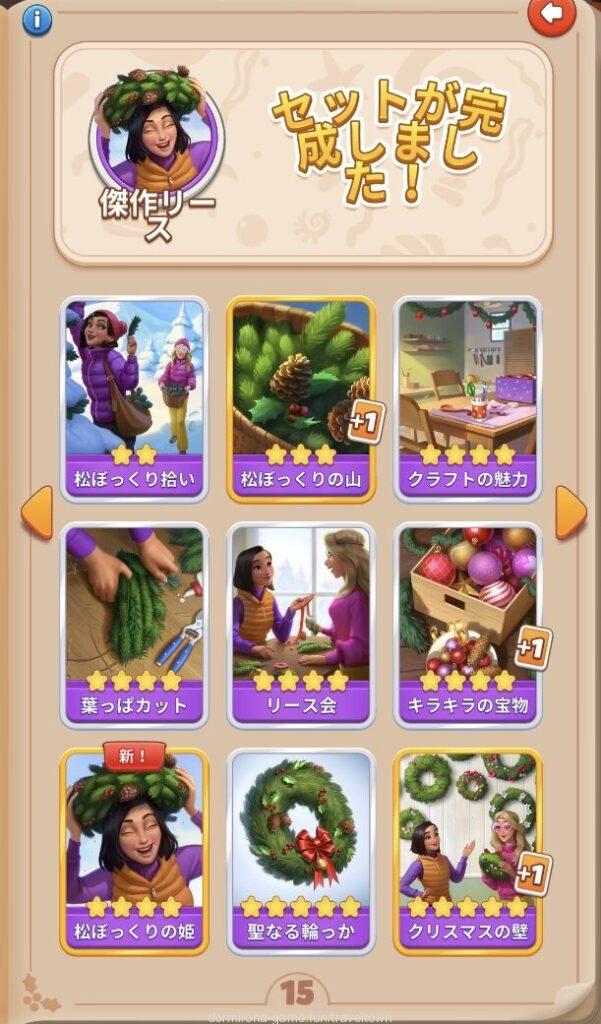Image resolution: width=601 pixels, height=1024 pixels.
Task: Select the 聖なる輪っか card
Action: point(301,850)
